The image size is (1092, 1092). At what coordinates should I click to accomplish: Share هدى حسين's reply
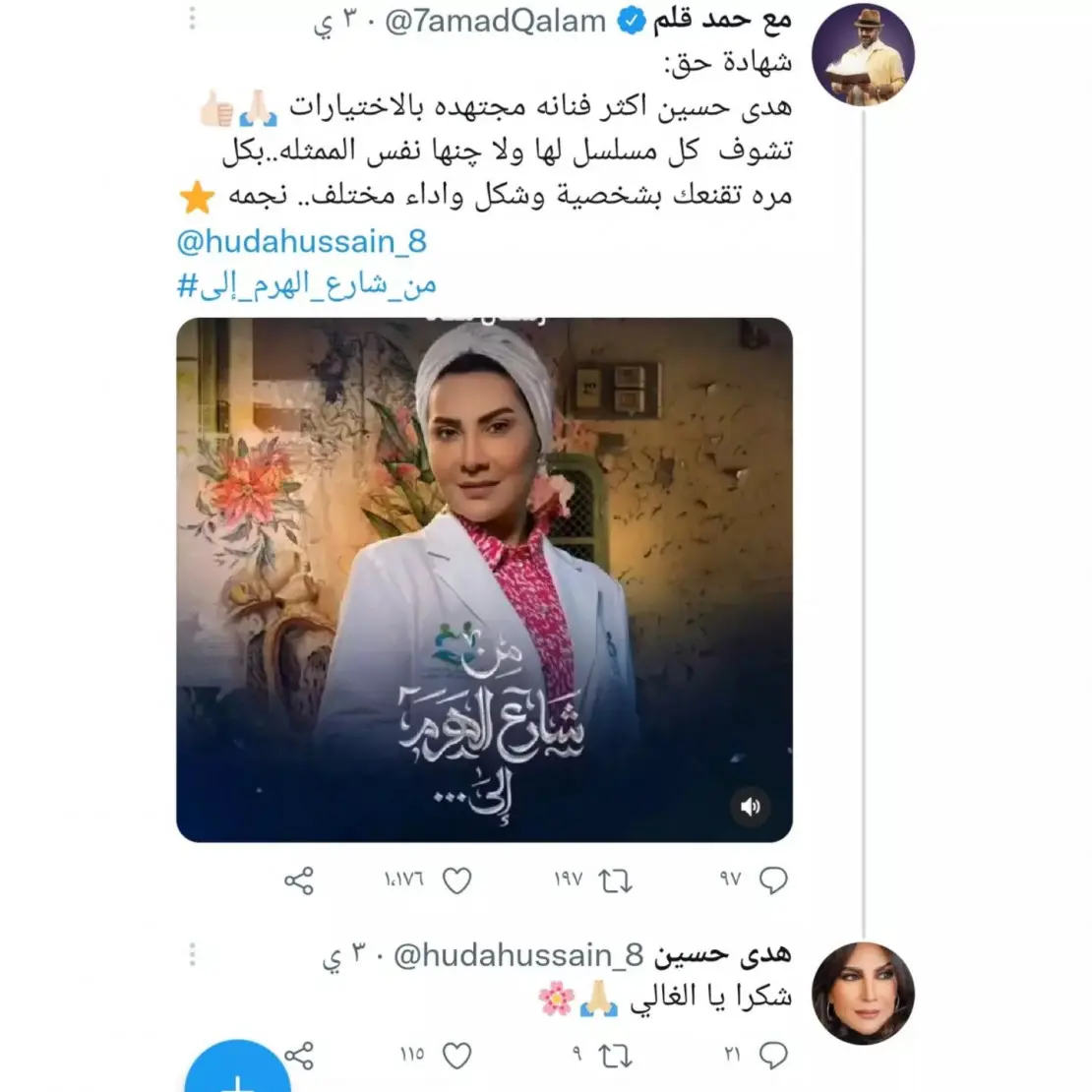pyautogui.click(x=299, y=1056)
